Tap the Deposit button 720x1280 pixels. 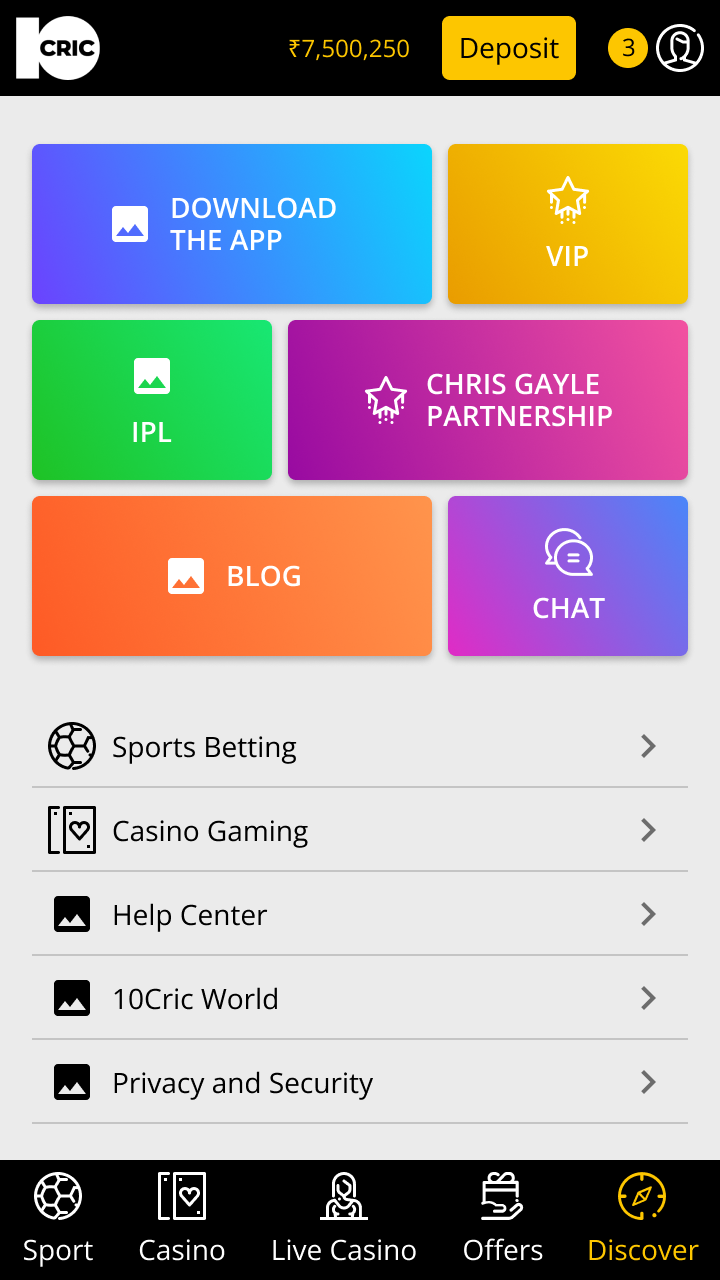click(509, 48)
